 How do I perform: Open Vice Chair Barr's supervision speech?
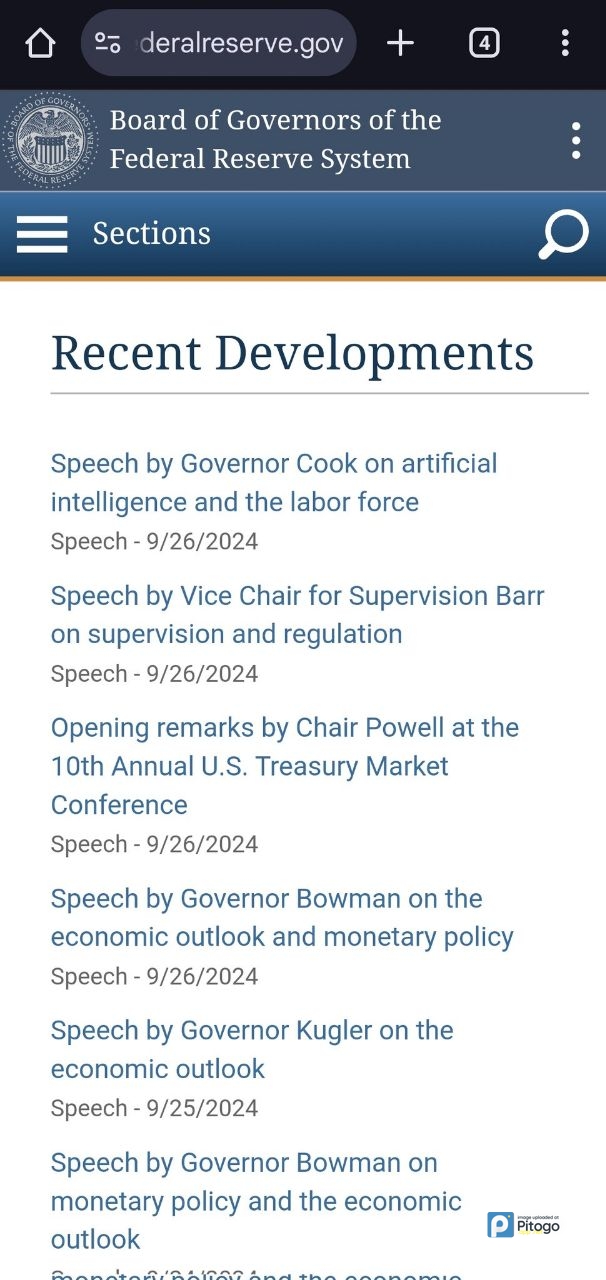click(297, 615)
